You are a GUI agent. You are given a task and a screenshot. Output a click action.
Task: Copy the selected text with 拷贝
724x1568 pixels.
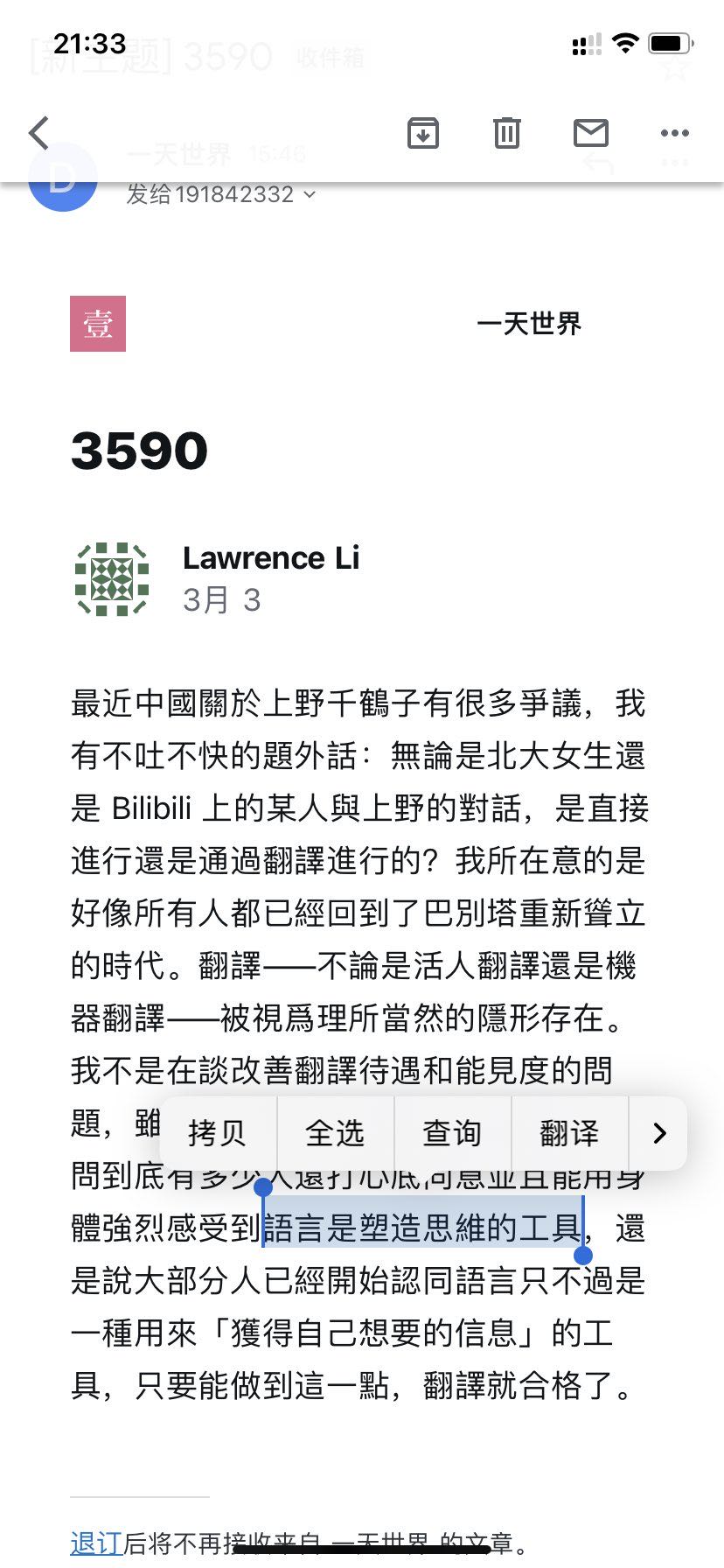(x=218, y=1133)
